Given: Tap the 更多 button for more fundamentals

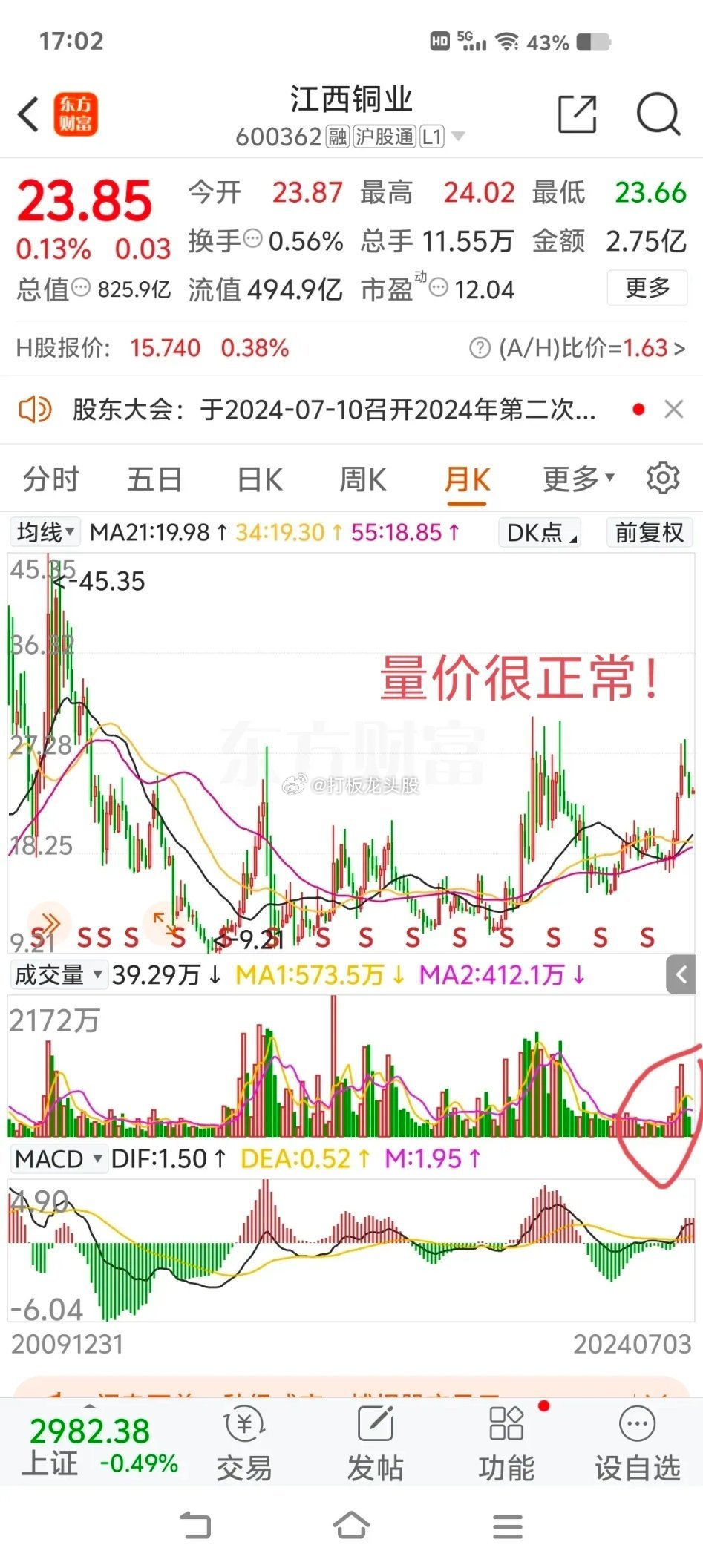Looking at the screenshot, I should click(647, 289).
